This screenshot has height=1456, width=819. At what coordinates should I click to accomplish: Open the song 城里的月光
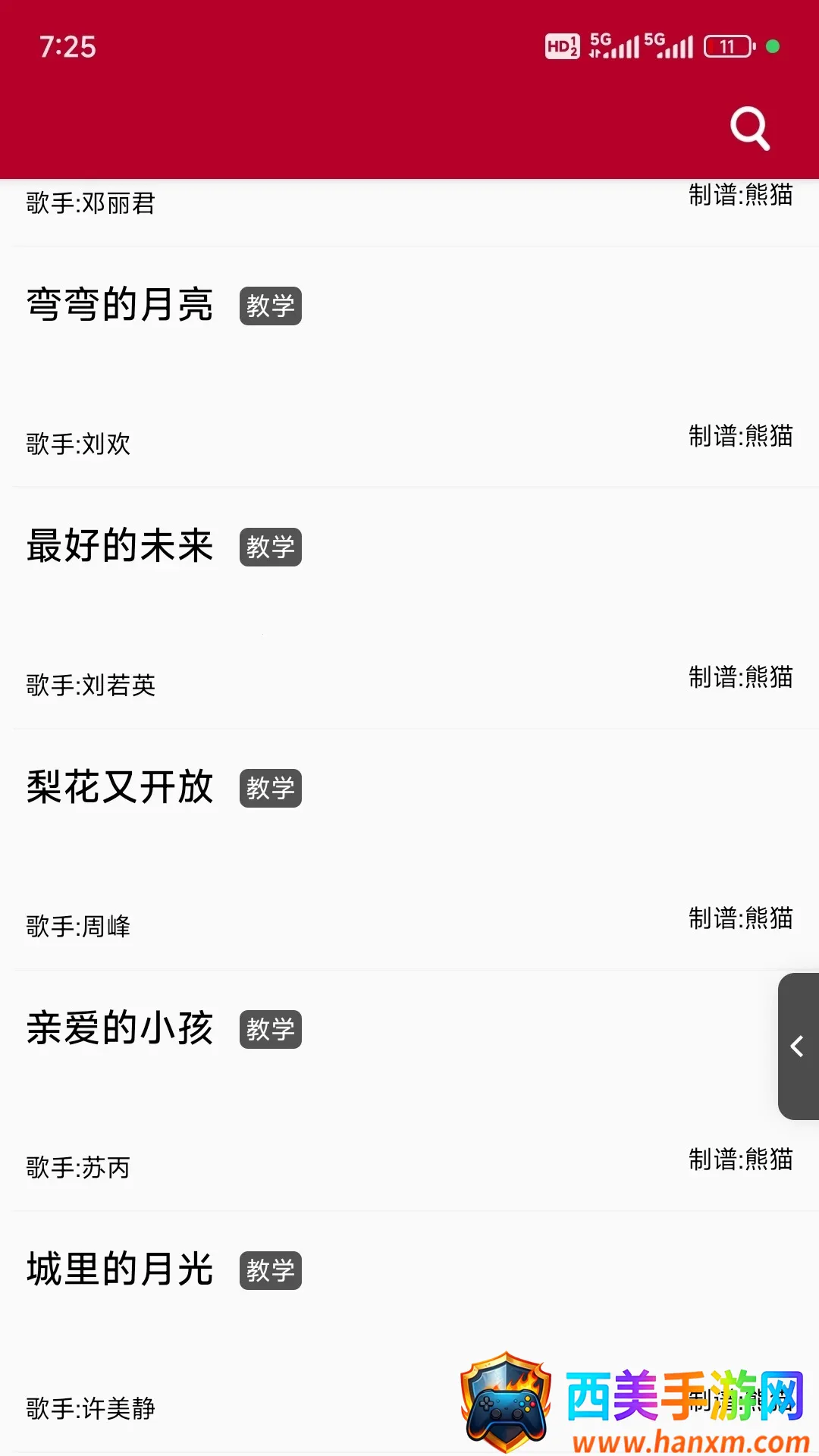click(x=120, y=1269)
